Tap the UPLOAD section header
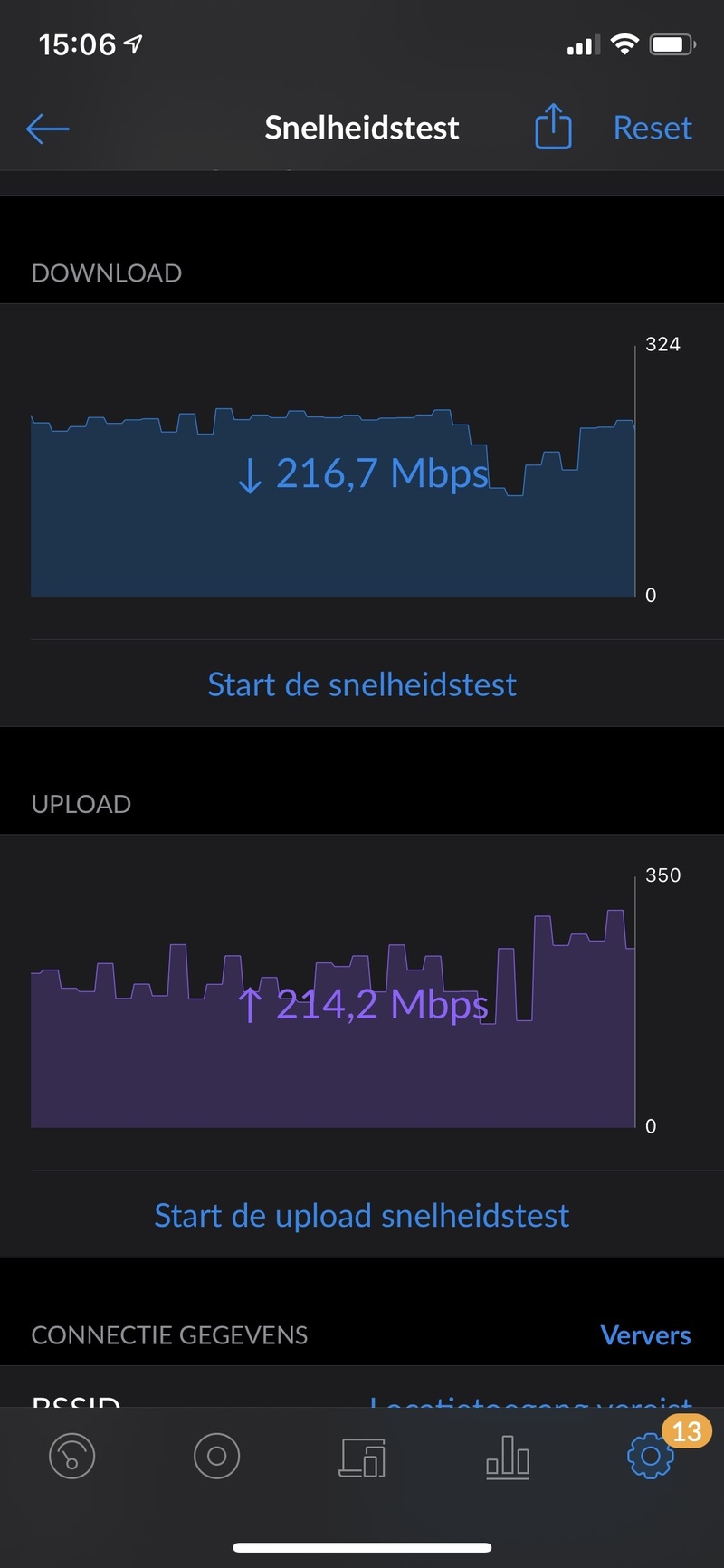Screen dimensions: 724x1568 coord(81,804)
